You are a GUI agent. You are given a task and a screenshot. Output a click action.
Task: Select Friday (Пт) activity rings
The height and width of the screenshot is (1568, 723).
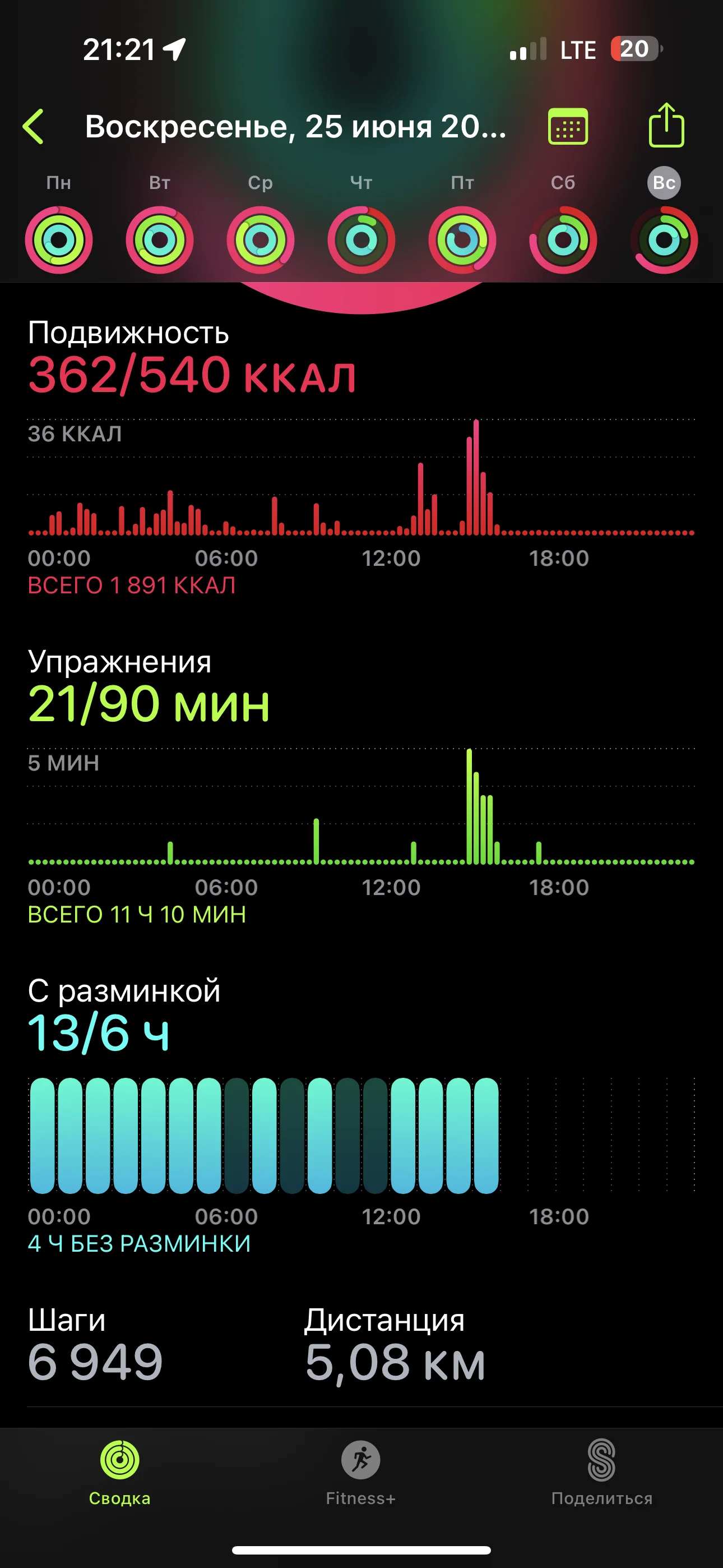click(462, 240)
